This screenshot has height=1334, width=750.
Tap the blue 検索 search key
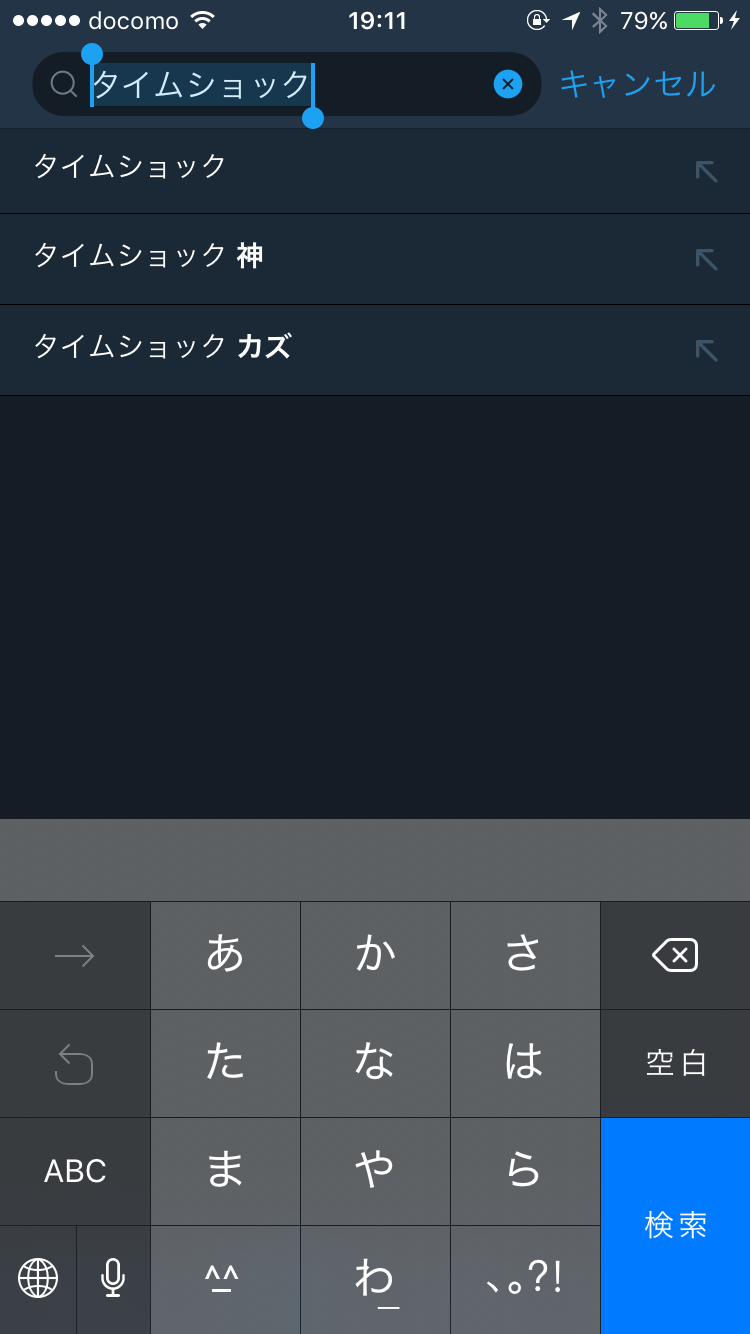click(675, 1225)
